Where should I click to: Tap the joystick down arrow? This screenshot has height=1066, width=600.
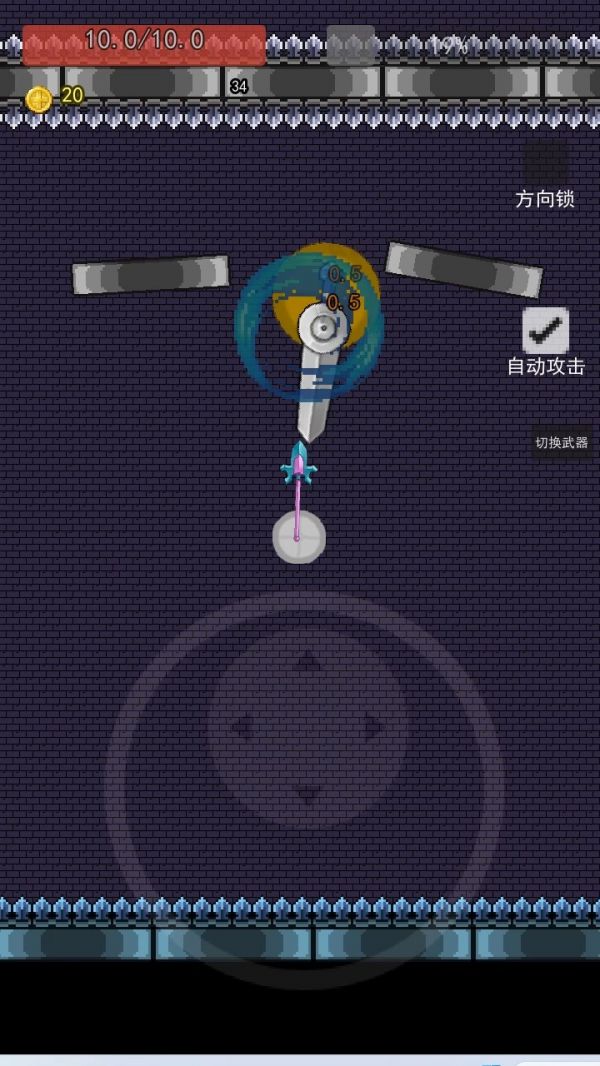(x=307, y=794)
